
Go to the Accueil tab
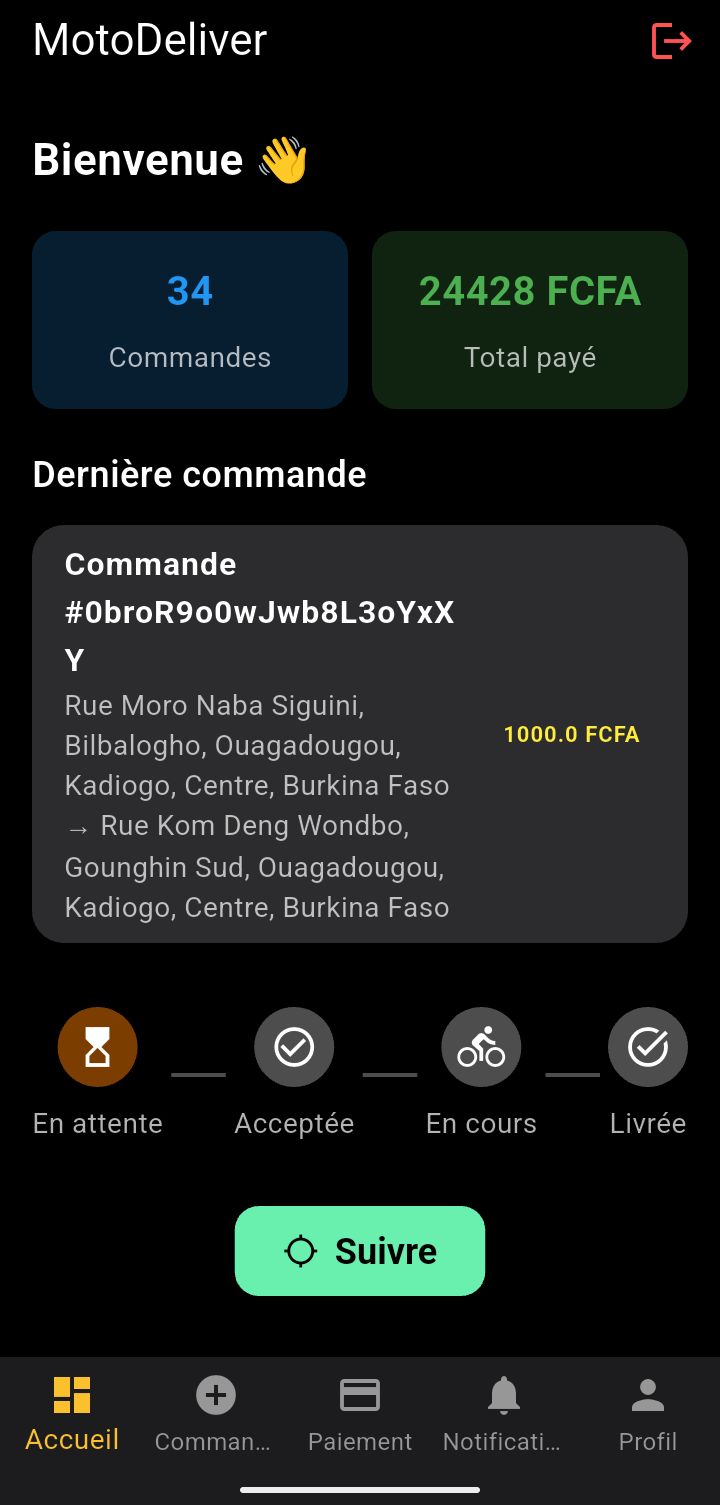click(x=72, y=1414)
